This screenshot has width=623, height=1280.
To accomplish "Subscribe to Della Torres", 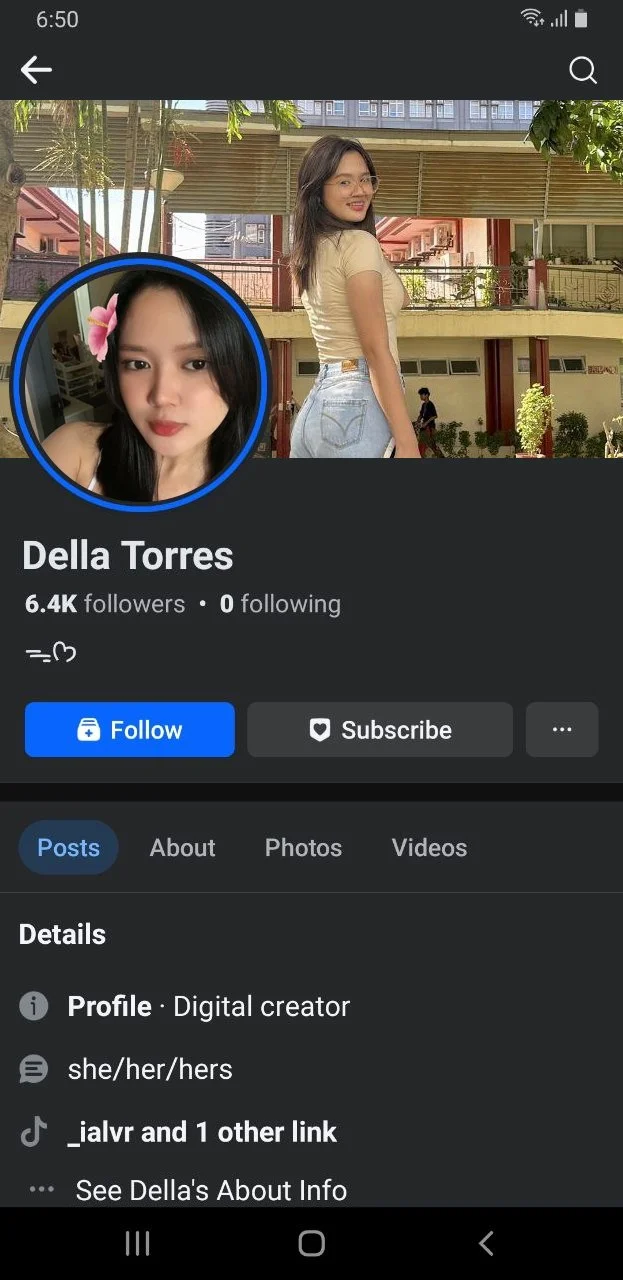I will pyautogui.click(x=380, y=730).
